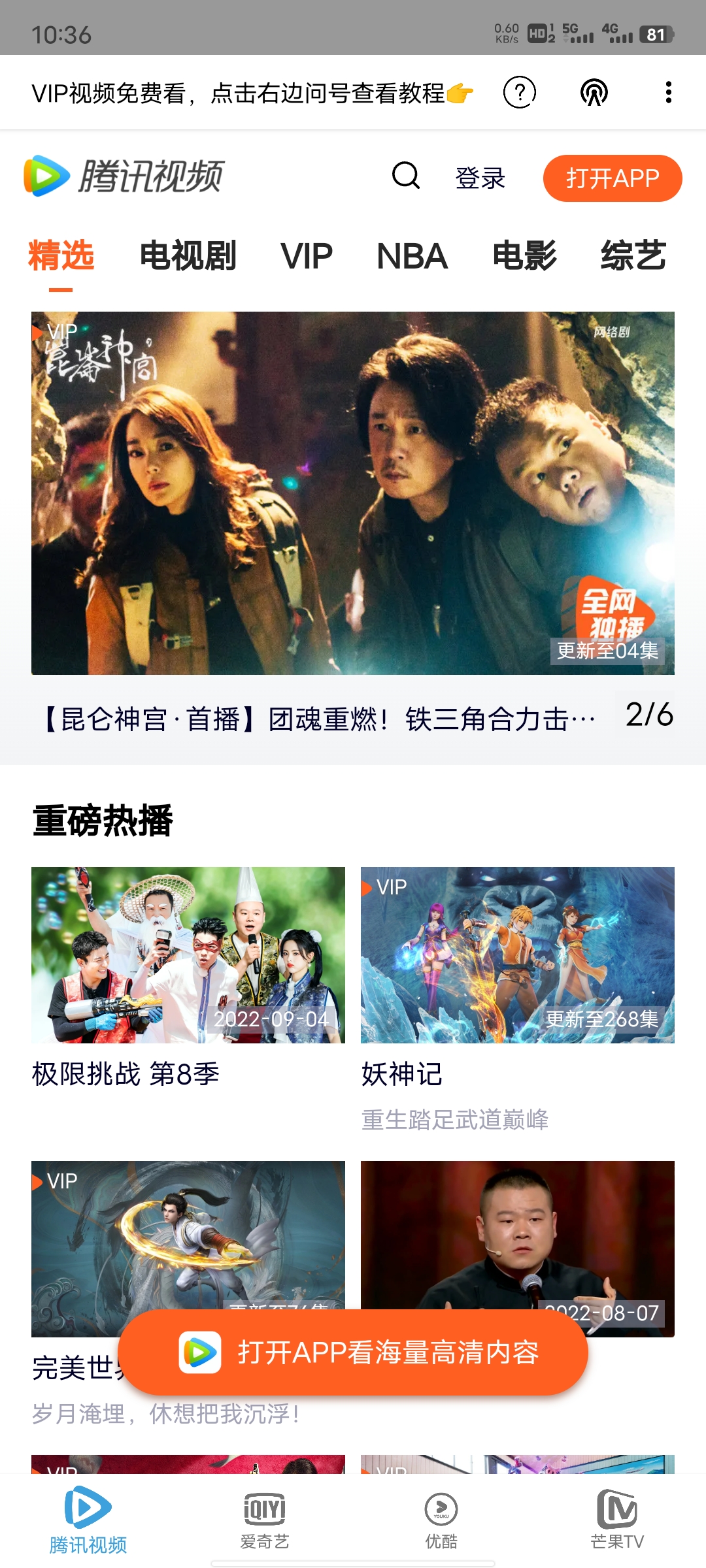Select the 精选 tab
Viewport: 706px width, 1568px height.
coord(61,255)
